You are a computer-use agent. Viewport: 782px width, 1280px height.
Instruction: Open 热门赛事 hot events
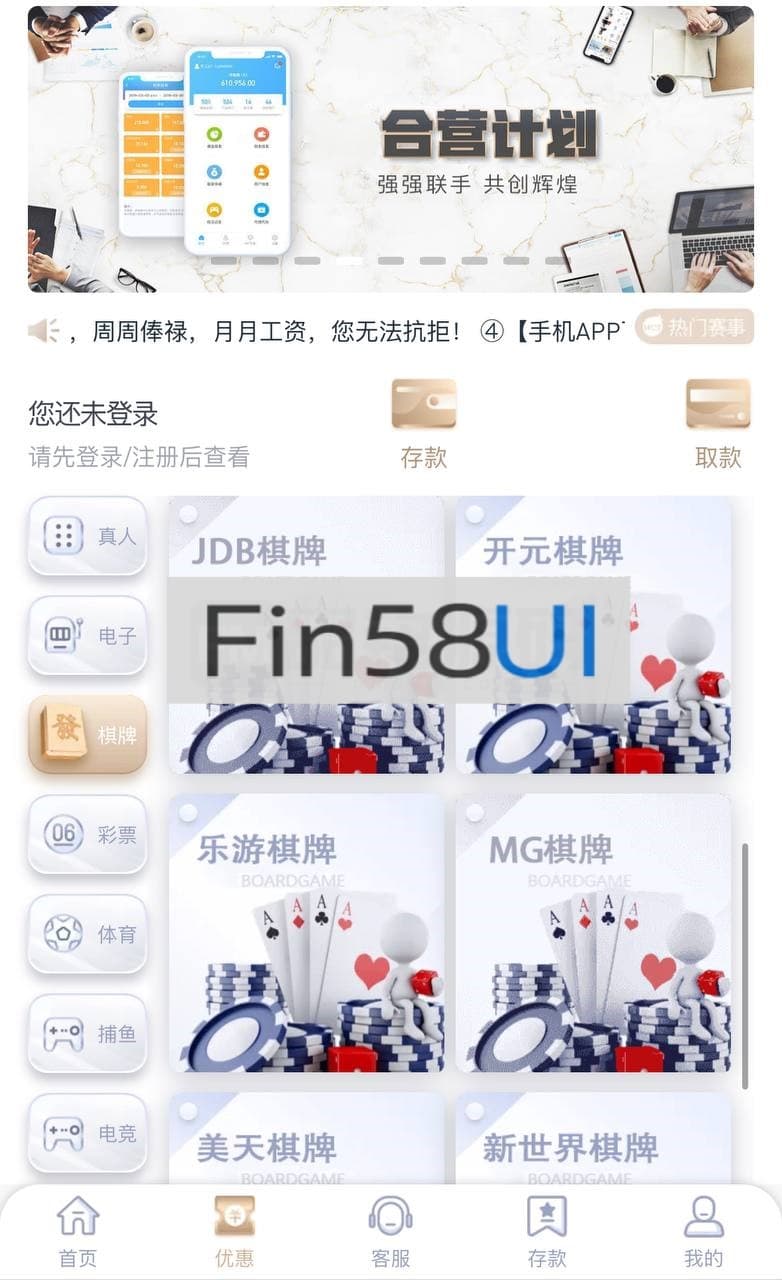click(694, 327)
